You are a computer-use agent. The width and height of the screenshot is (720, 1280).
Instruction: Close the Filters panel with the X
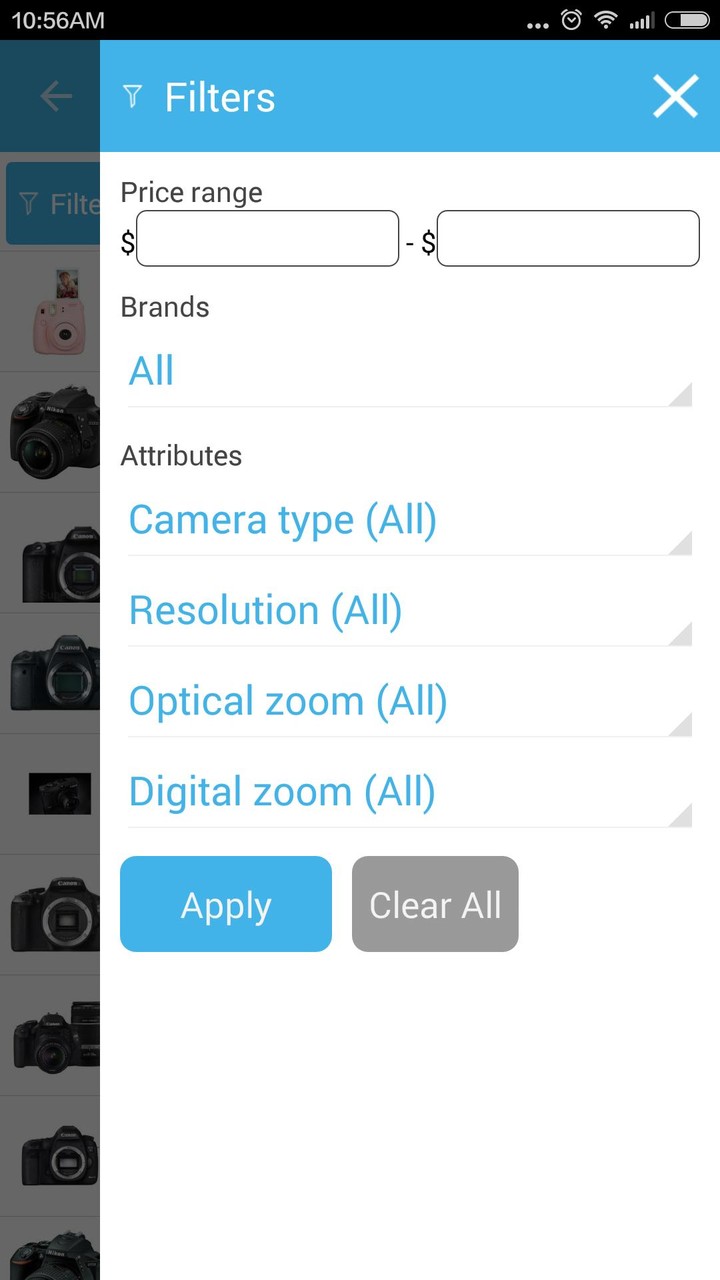pyautogui.click(x=675, y=96)
